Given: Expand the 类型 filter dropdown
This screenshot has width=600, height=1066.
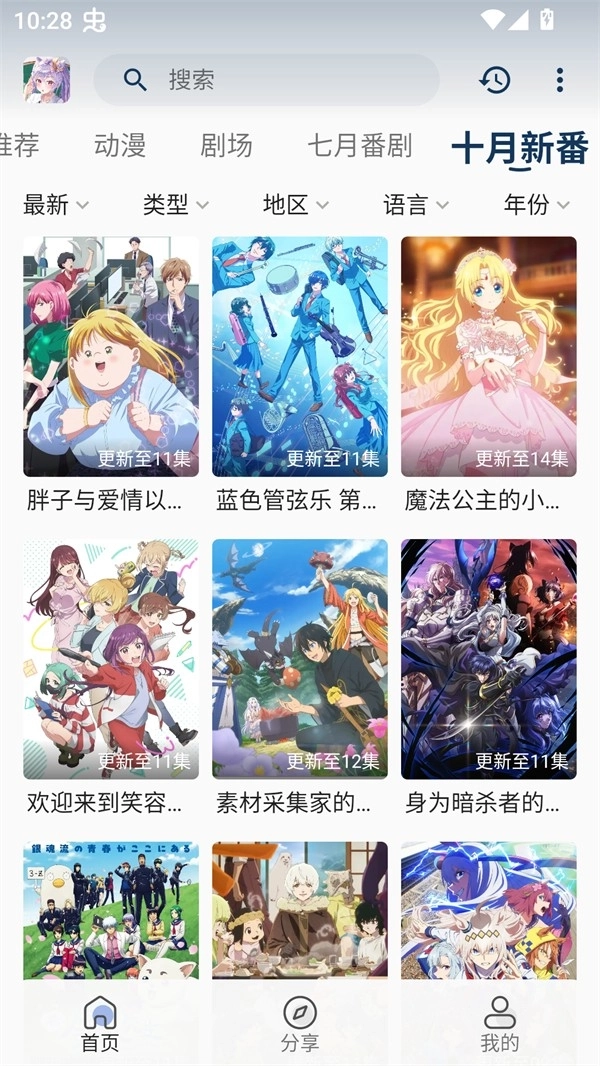Looking at the screenshot, I should (x=175, y=205).
